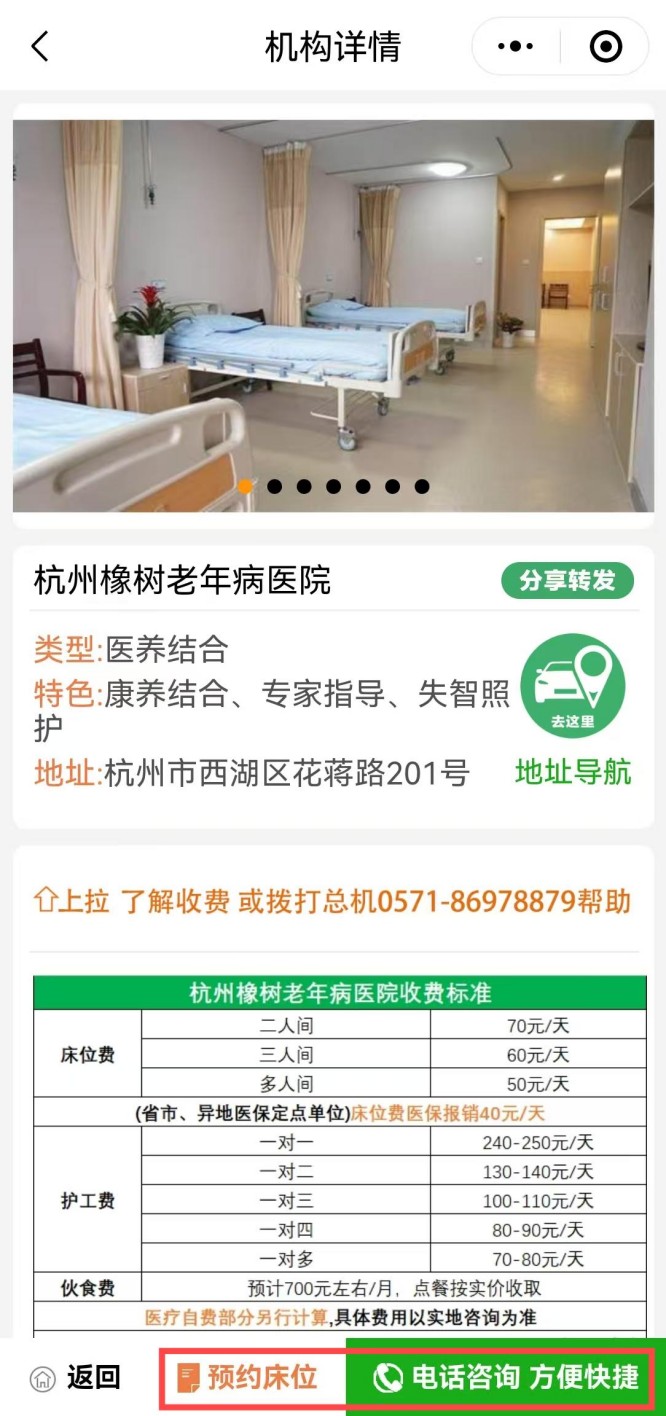Go back using the top-left arrow
The image size is (666, 1416).
click(40, 47)
